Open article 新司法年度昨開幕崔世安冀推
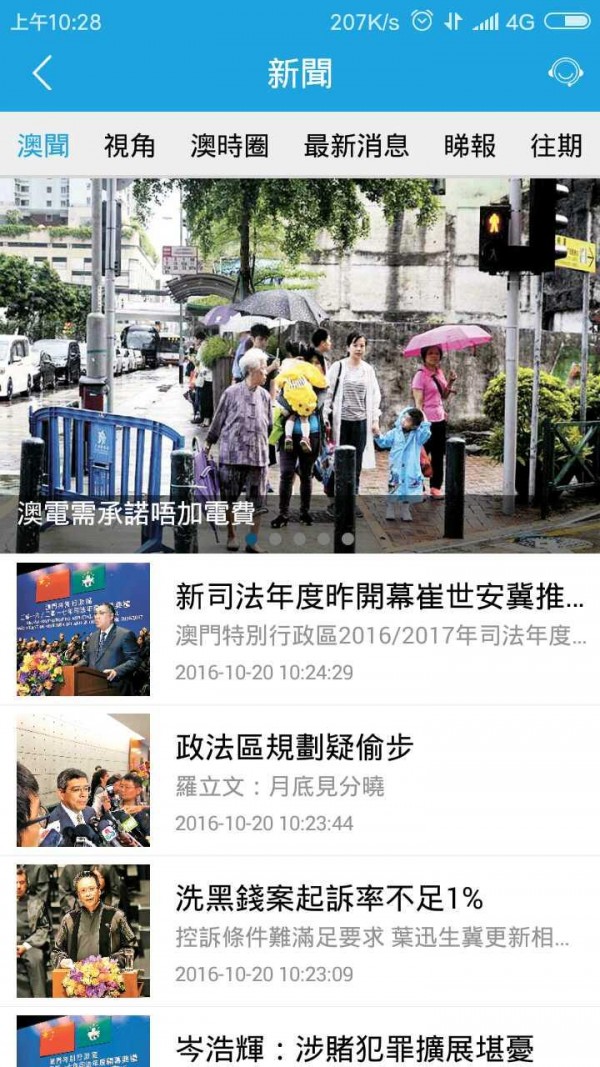600x1067 pixels. [x=380, y=630]
